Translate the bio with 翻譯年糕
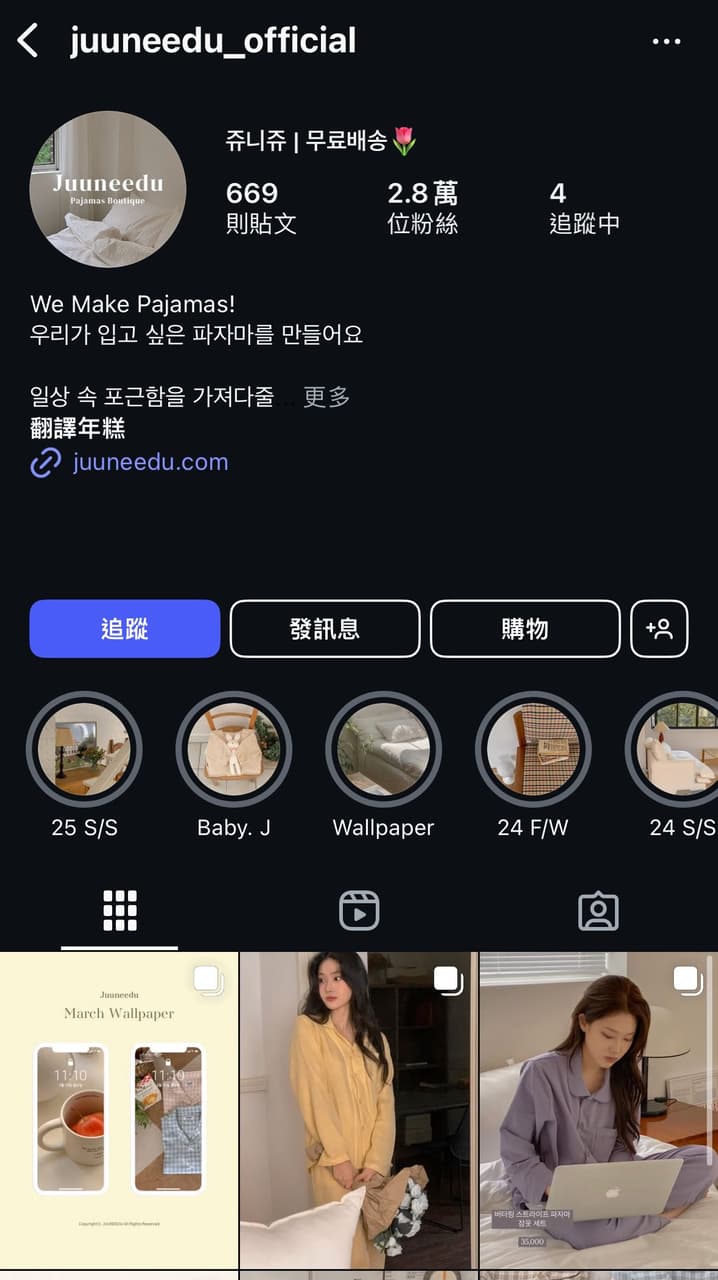 (x=78, y=429)
